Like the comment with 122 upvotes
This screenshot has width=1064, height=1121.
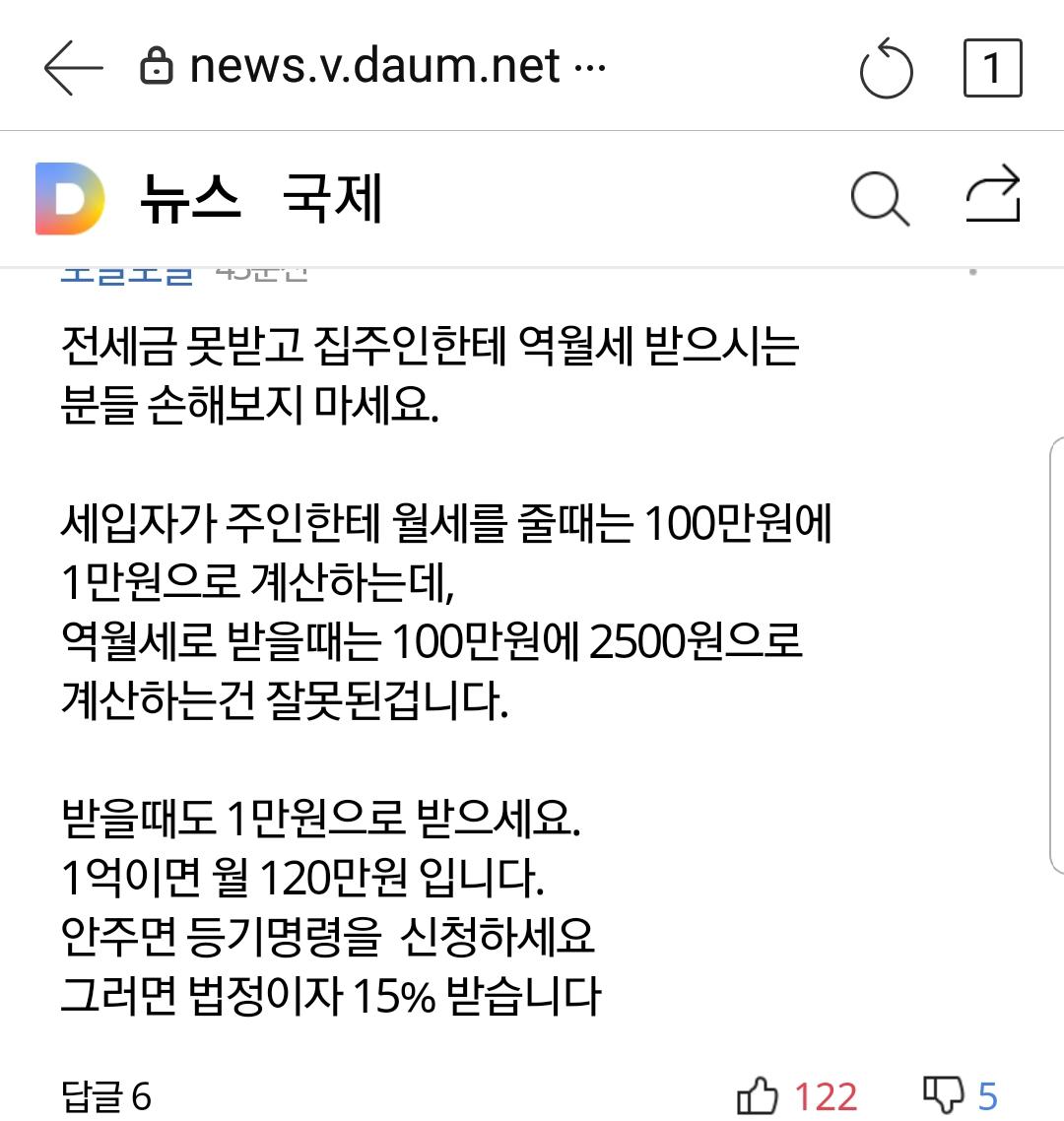tap(797, 1096)
